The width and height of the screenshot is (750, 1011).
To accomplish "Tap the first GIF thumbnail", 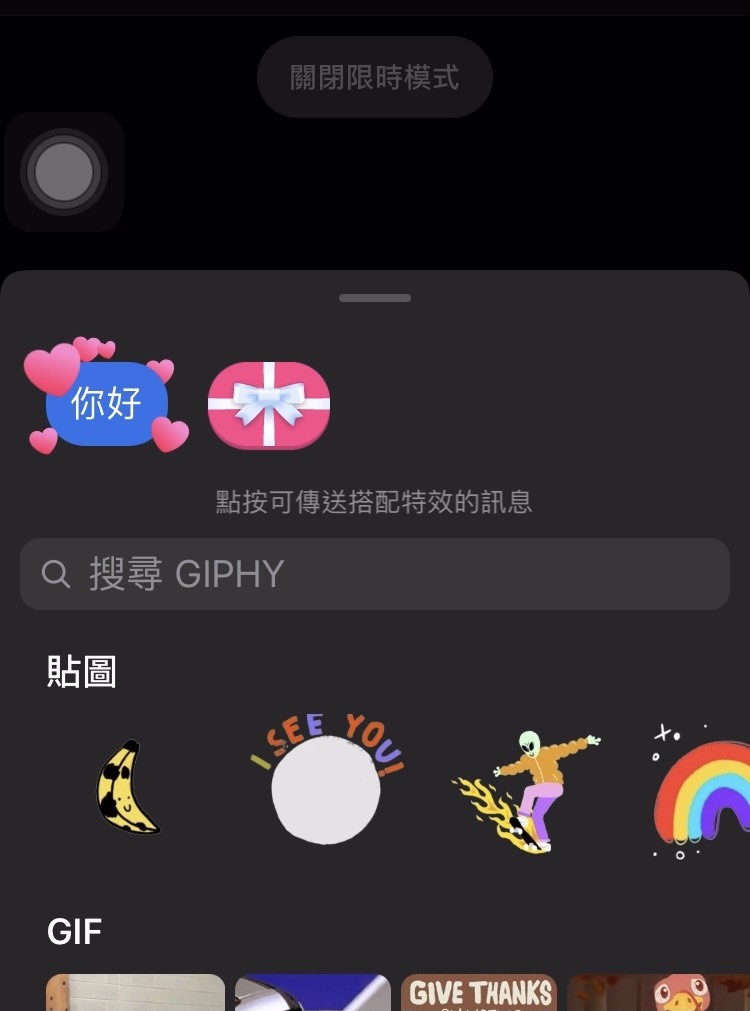I will [135, 993].
